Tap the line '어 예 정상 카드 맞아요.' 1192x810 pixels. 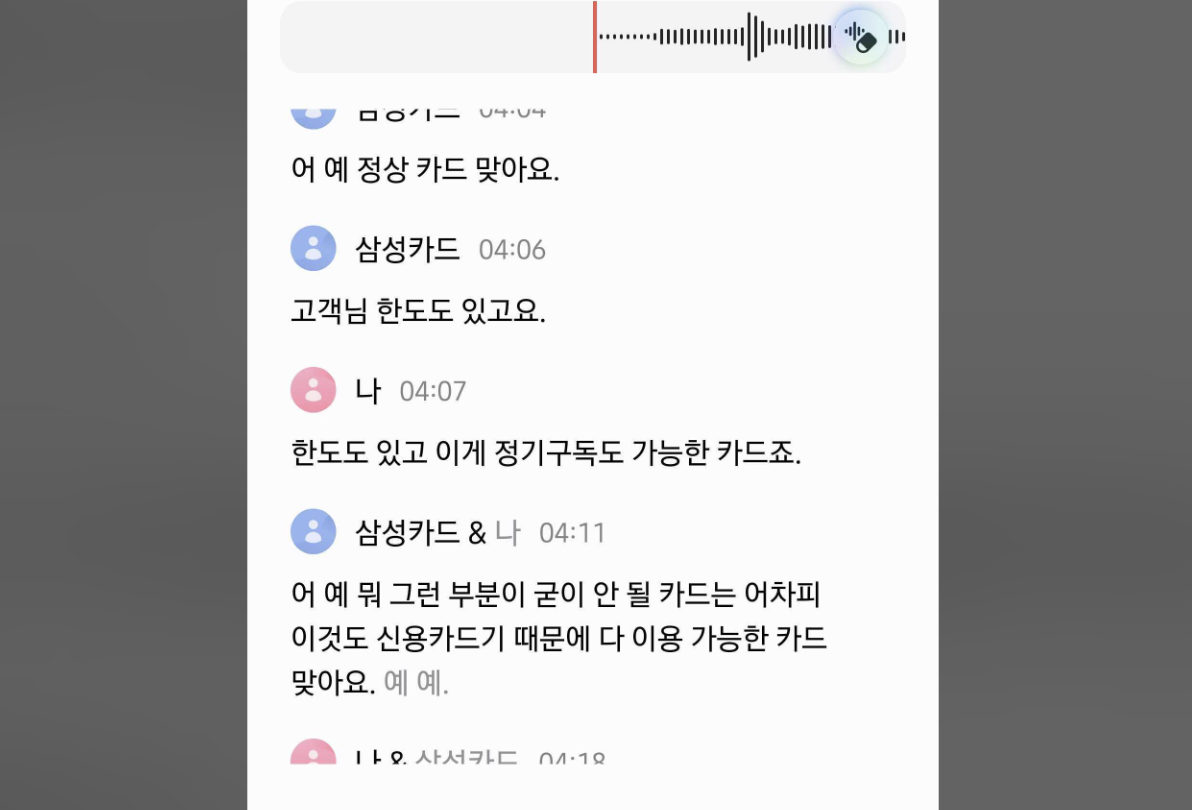click(x=425, y=169)
